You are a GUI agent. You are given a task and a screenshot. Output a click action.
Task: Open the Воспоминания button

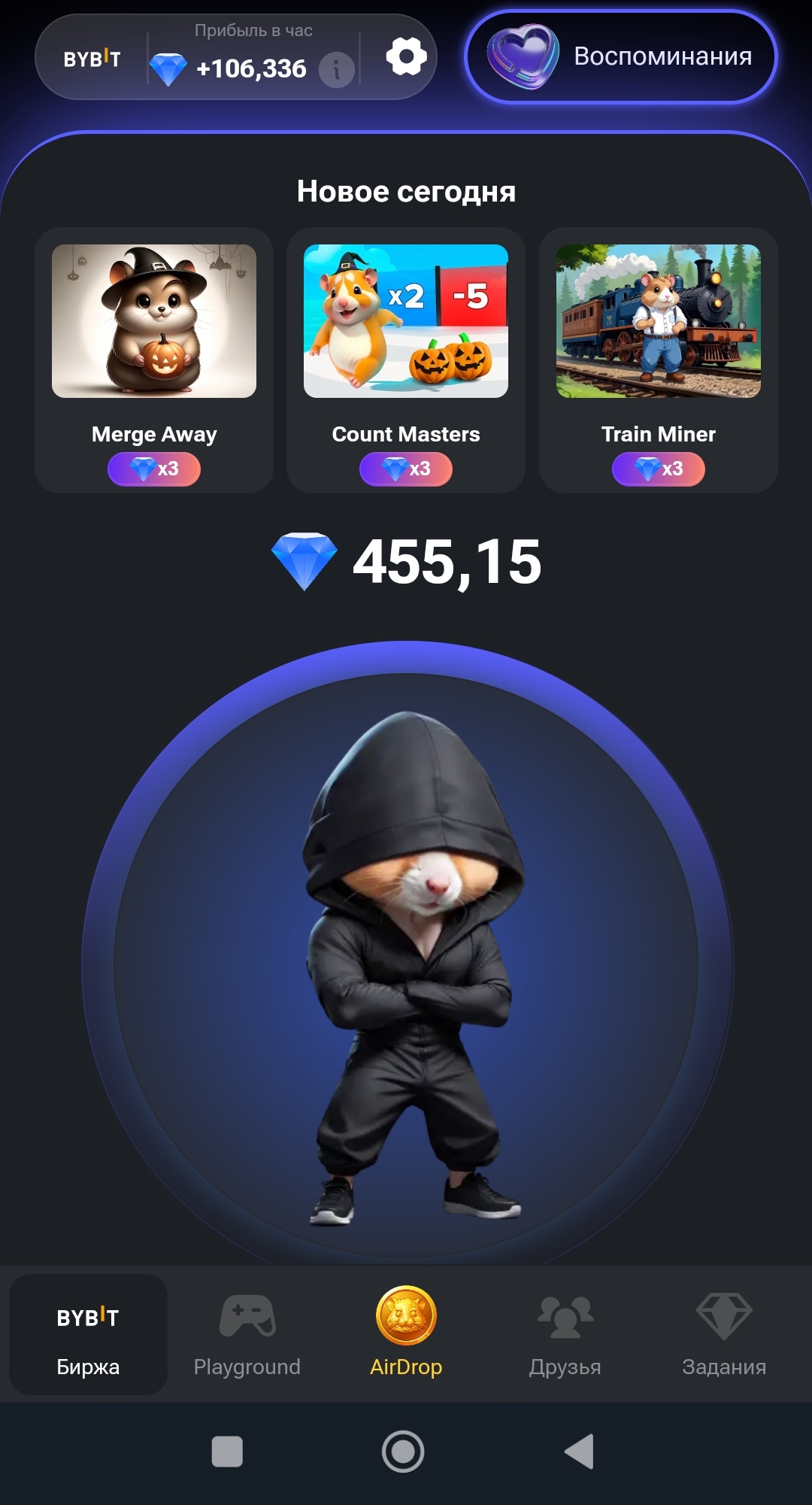[621, 56]
